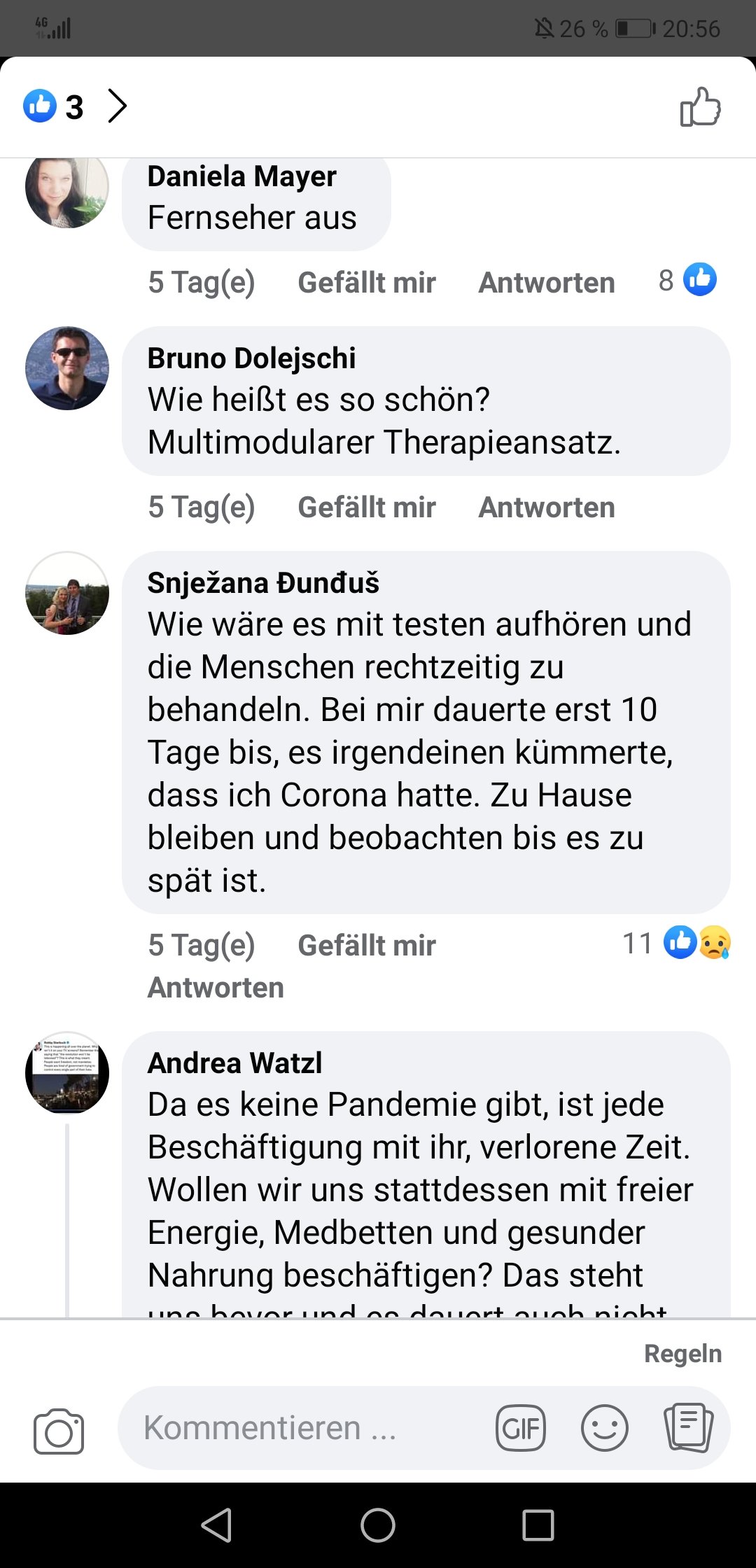Open the list of 3 reactions
The image size is (756, 1568).
click(x=75, y=106)
